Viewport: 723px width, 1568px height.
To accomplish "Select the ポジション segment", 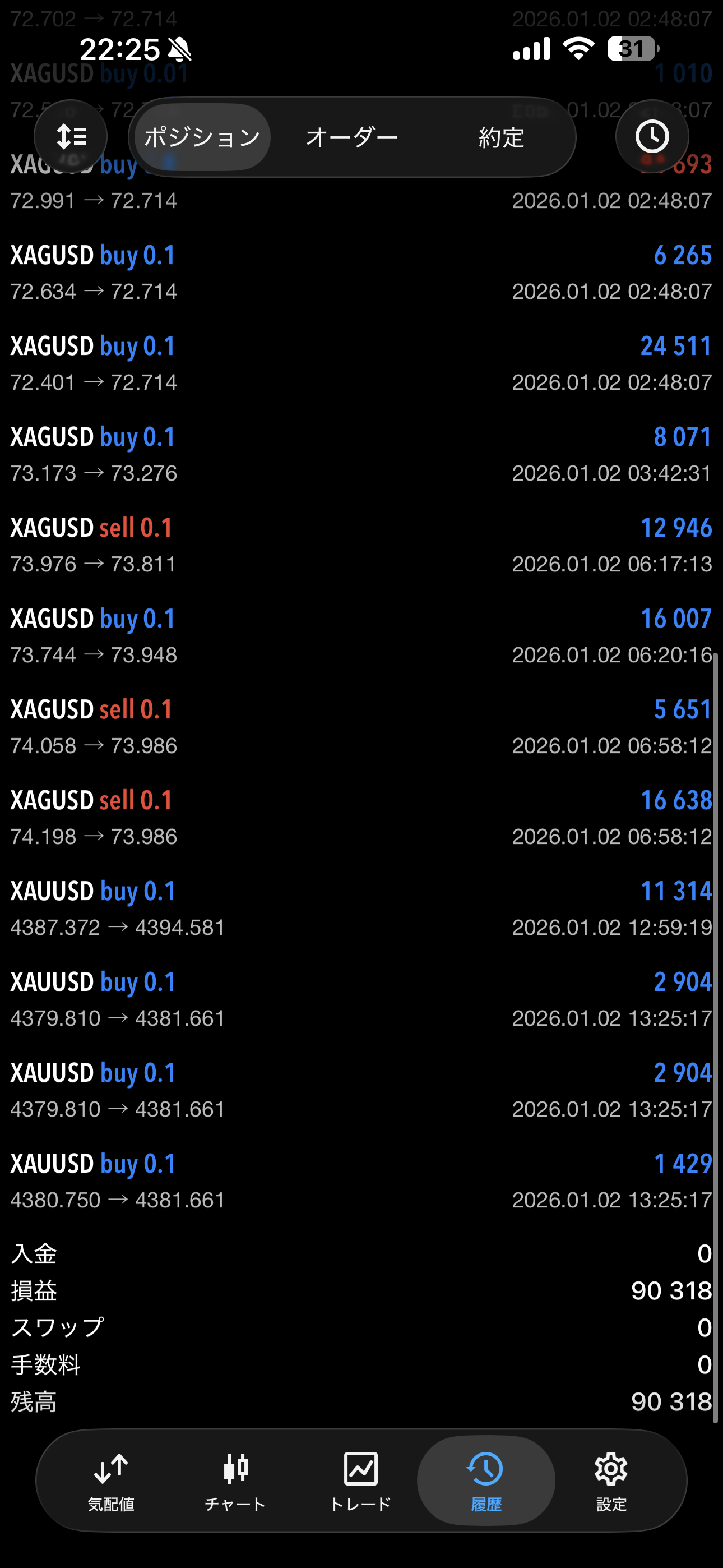I will [202, 137].
